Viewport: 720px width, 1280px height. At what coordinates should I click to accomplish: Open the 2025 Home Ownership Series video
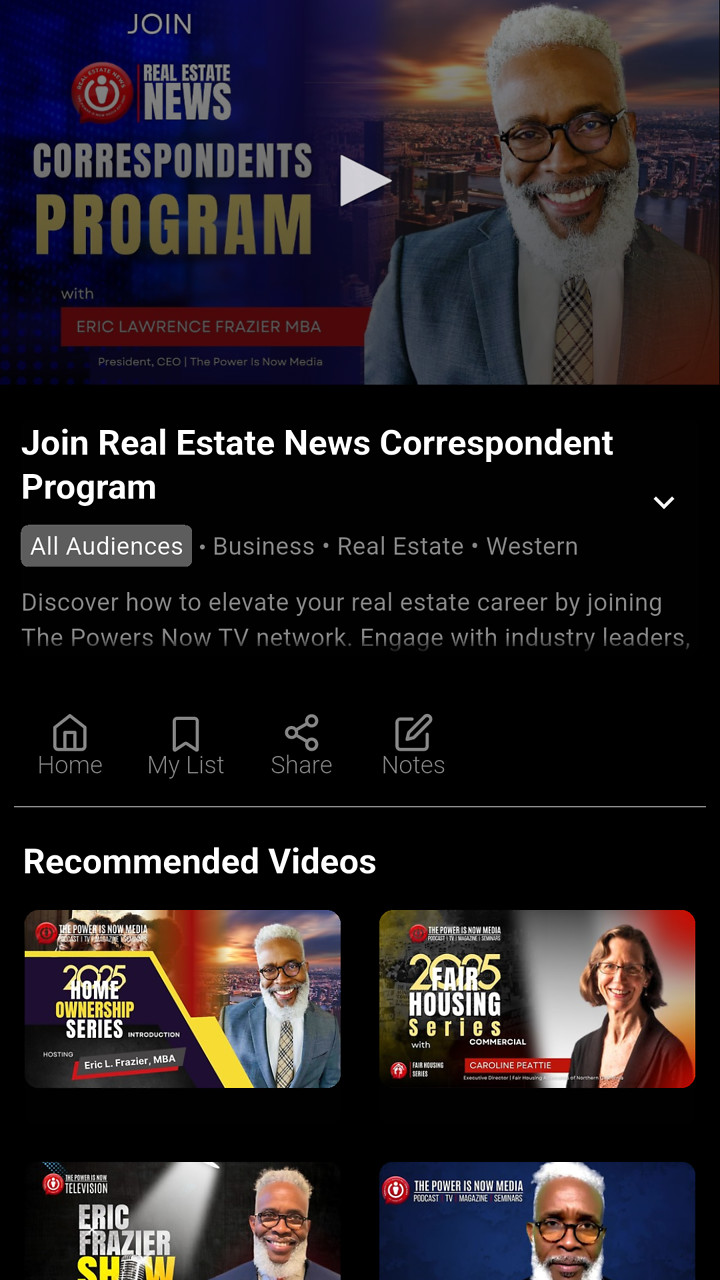[x=182, y=998]
